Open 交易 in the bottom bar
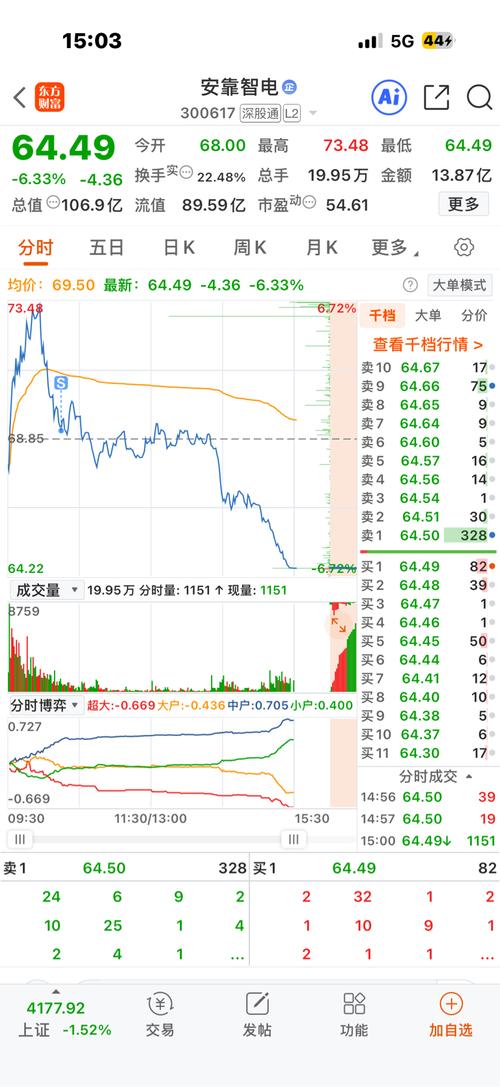 pos(160,1015)
